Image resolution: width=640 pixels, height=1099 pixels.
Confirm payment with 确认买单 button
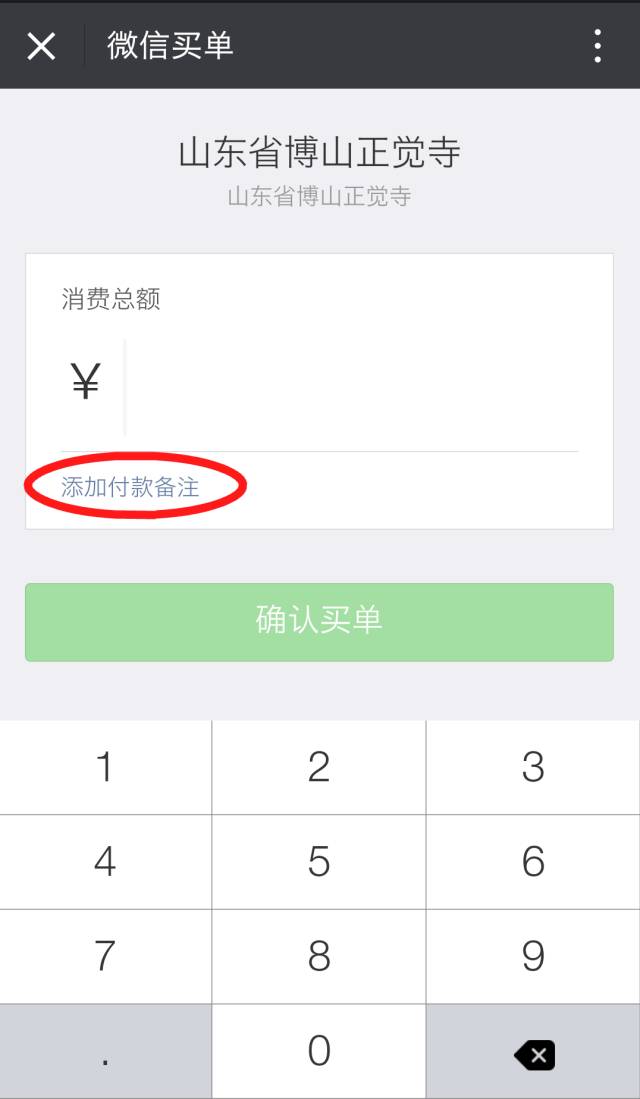(x=319, y=621)
